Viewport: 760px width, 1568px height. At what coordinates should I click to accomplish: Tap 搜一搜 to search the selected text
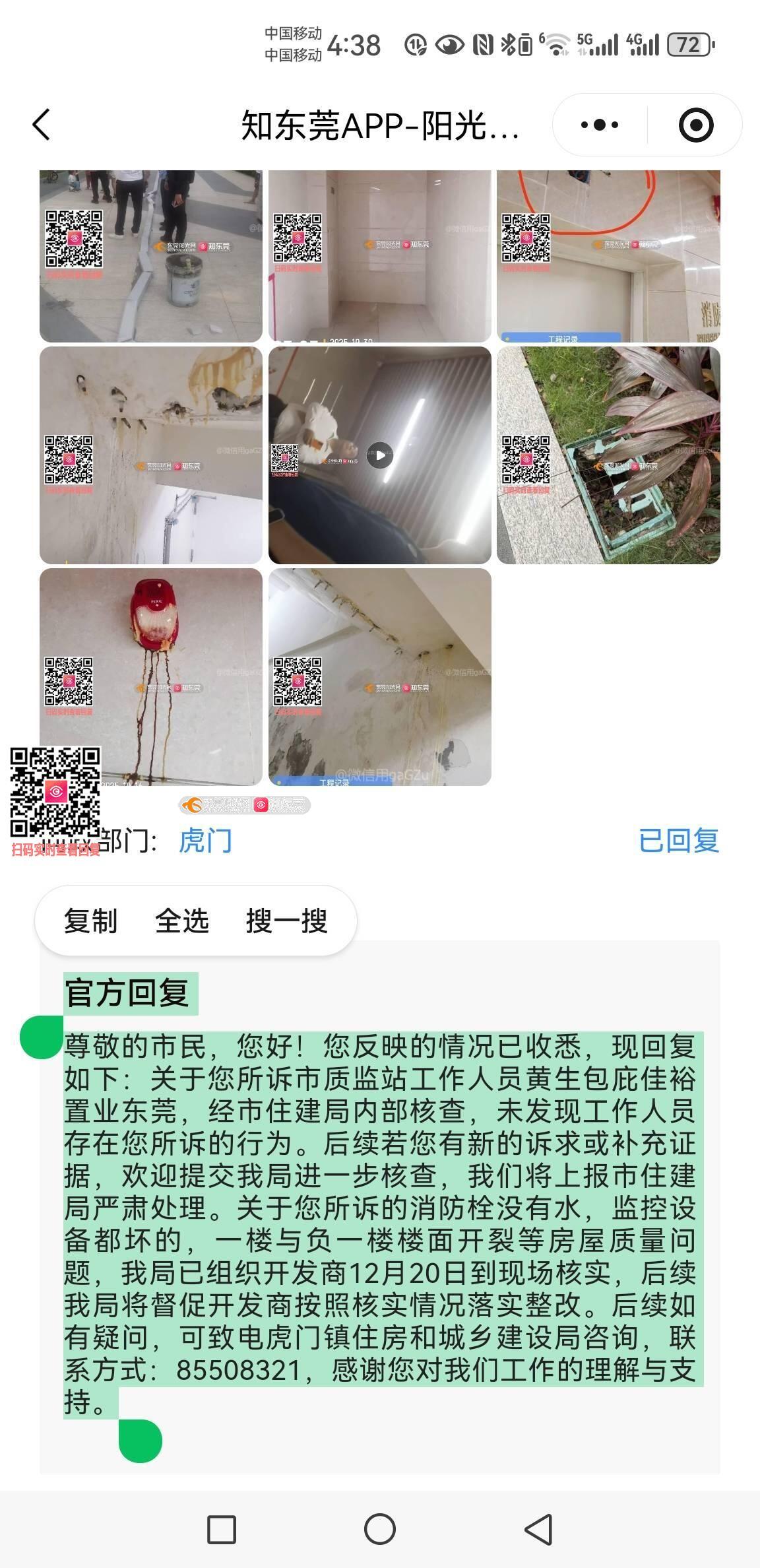(x=286, y=921)
